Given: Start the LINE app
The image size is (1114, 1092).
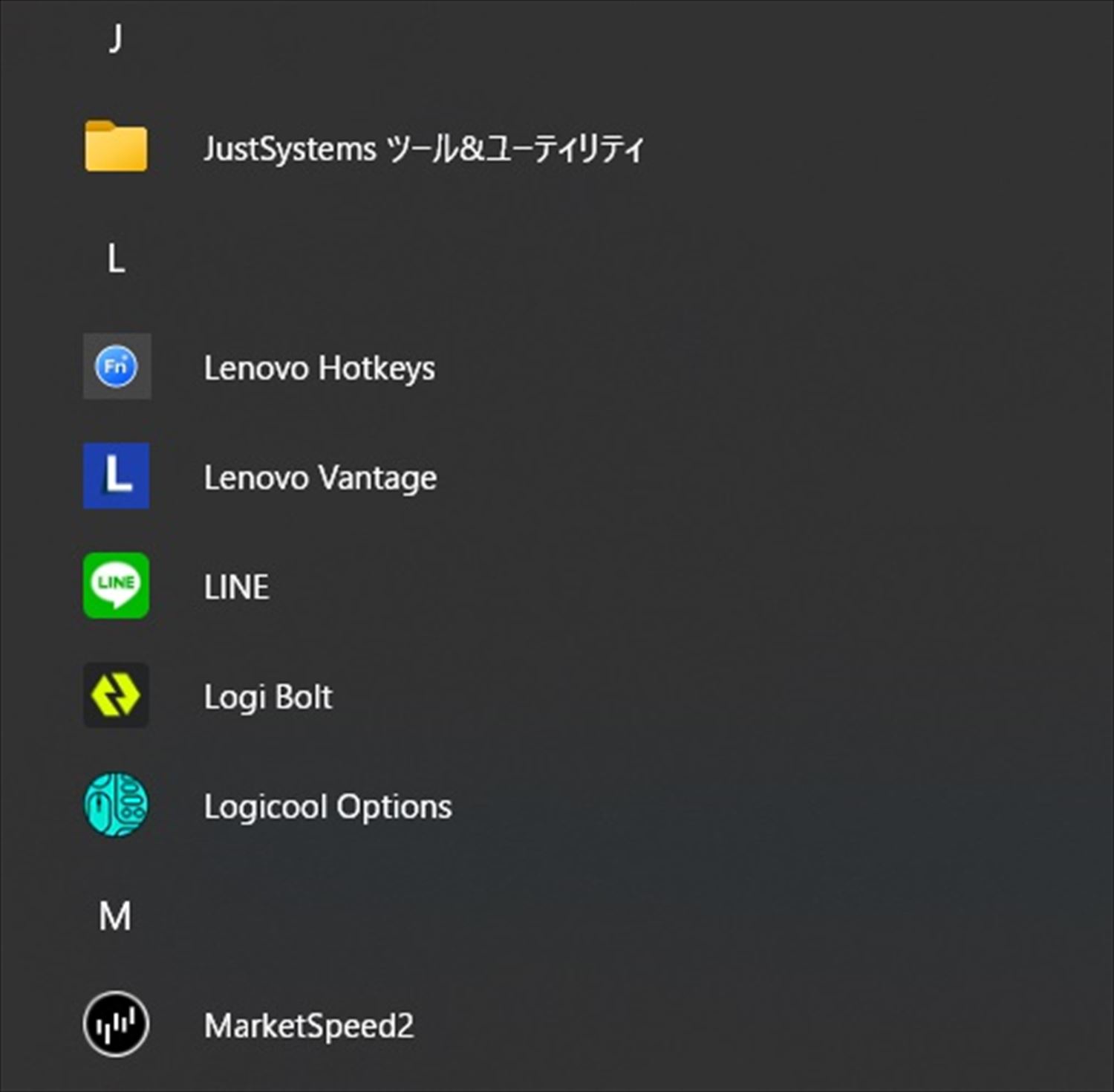Looking at the screenshot, I should click(x=236, y=587).
